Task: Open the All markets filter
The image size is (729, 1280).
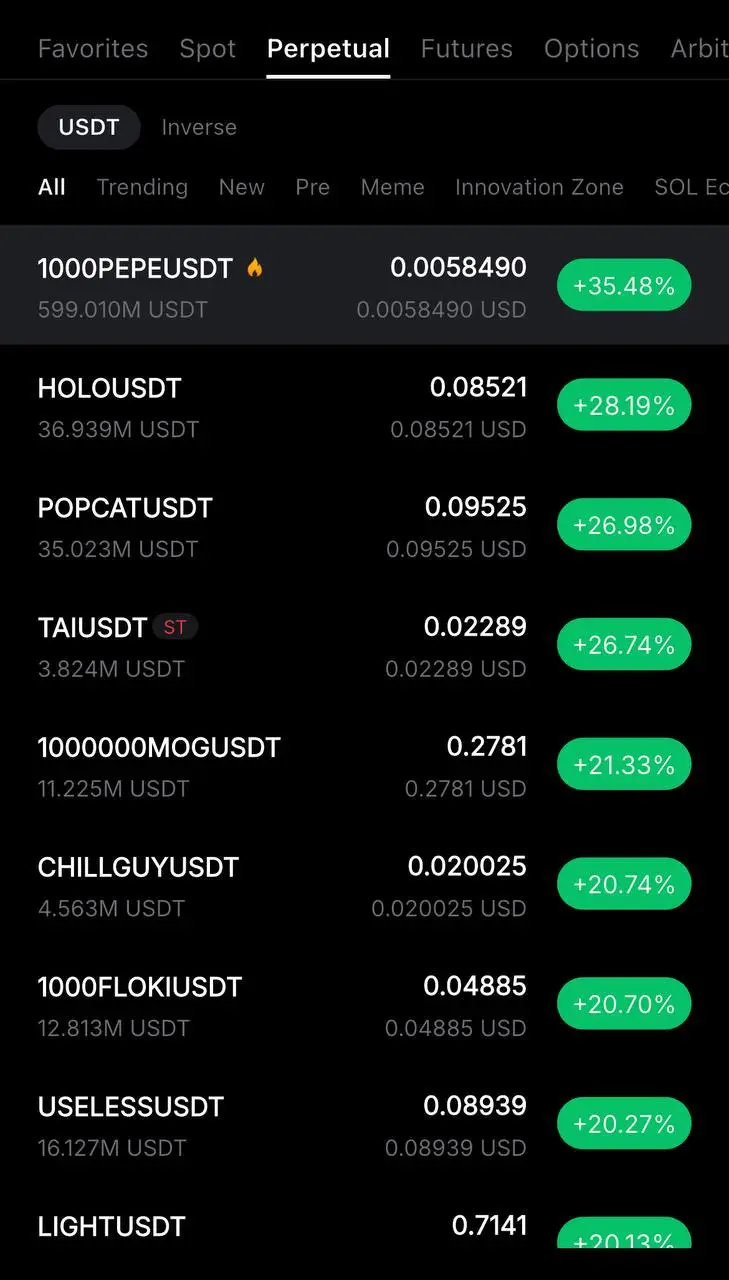Action: (52, 187)
